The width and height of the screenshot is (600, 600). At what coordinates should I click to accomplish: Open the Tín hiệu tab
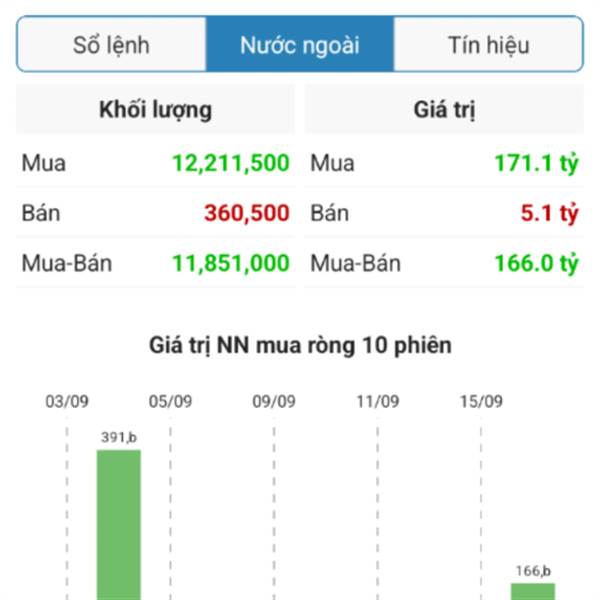pyautogui.click(x=488, y=45)
